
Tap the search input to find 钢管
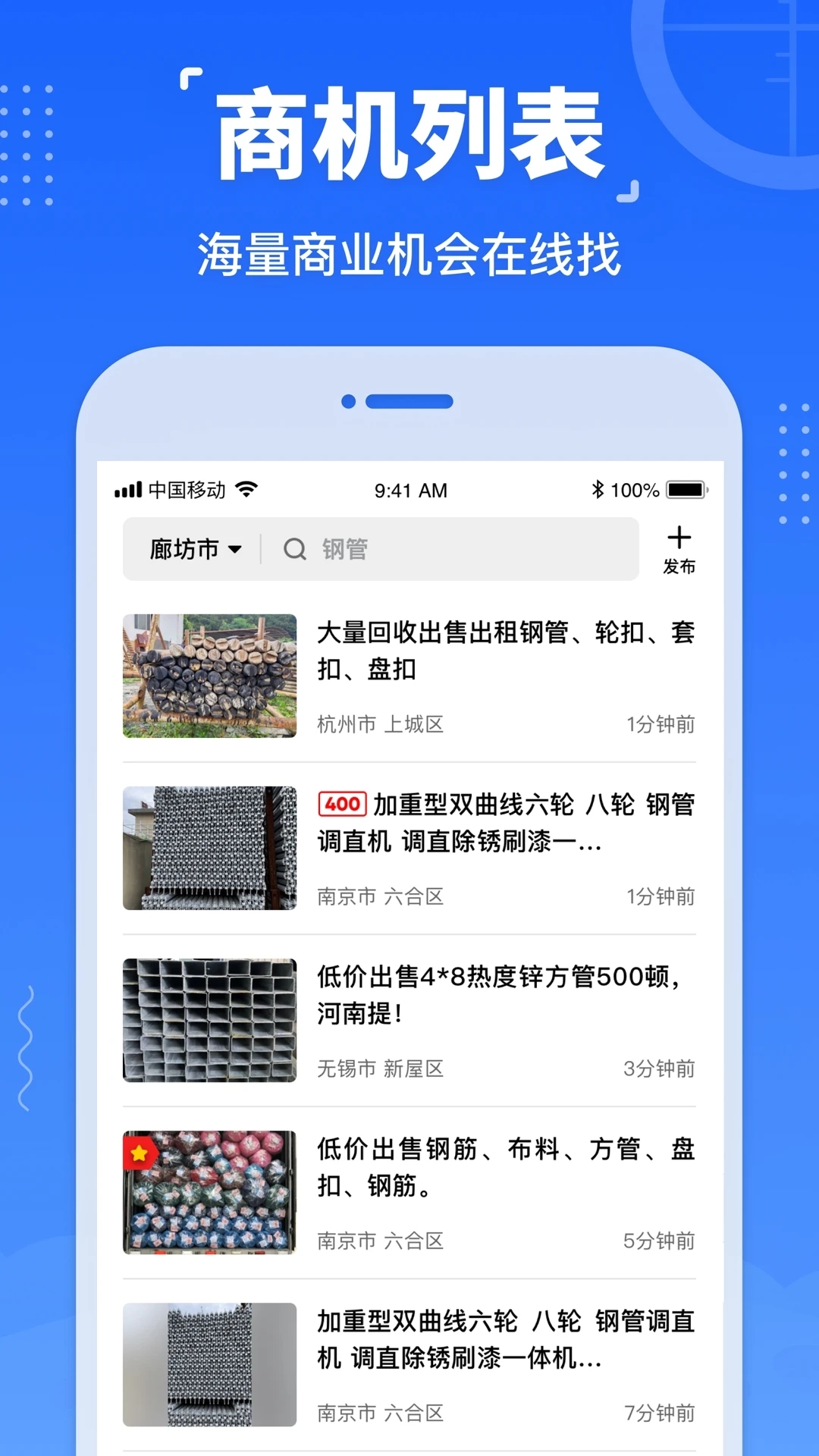point(455,549)
